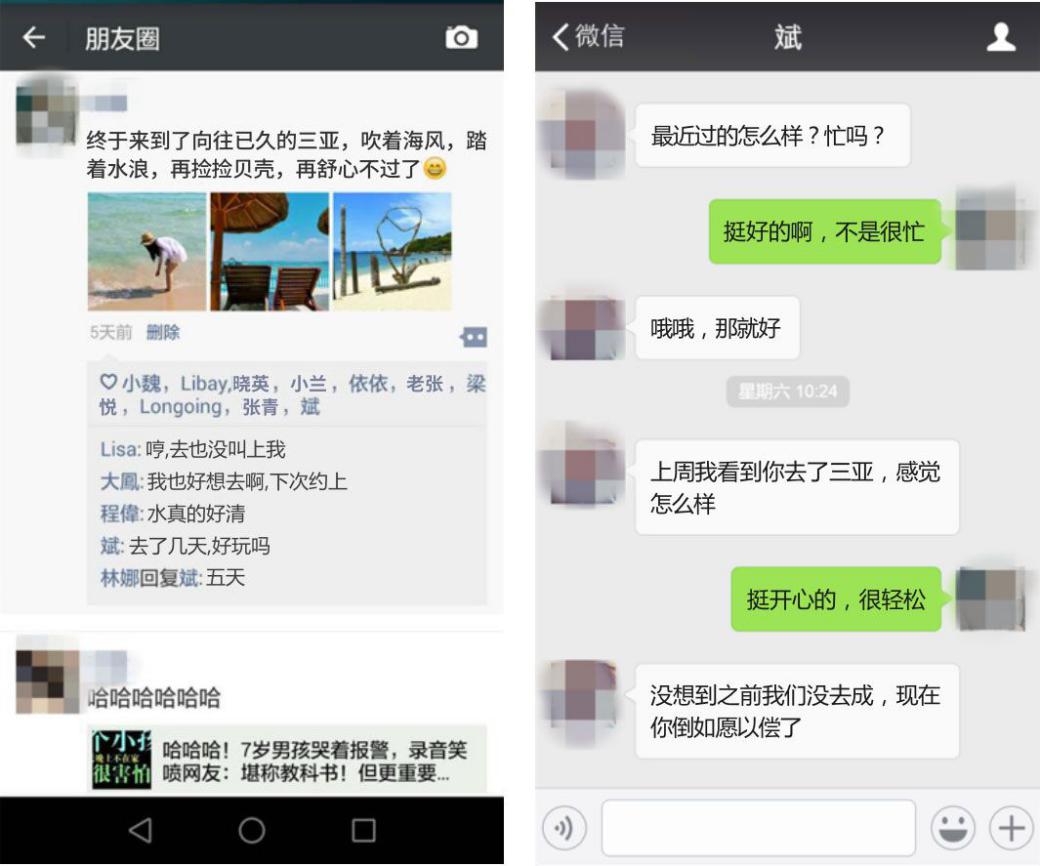Viewport: 1040px width, 866px height.
Task: Return to the 微信 chat list
Action: (588, 37)
